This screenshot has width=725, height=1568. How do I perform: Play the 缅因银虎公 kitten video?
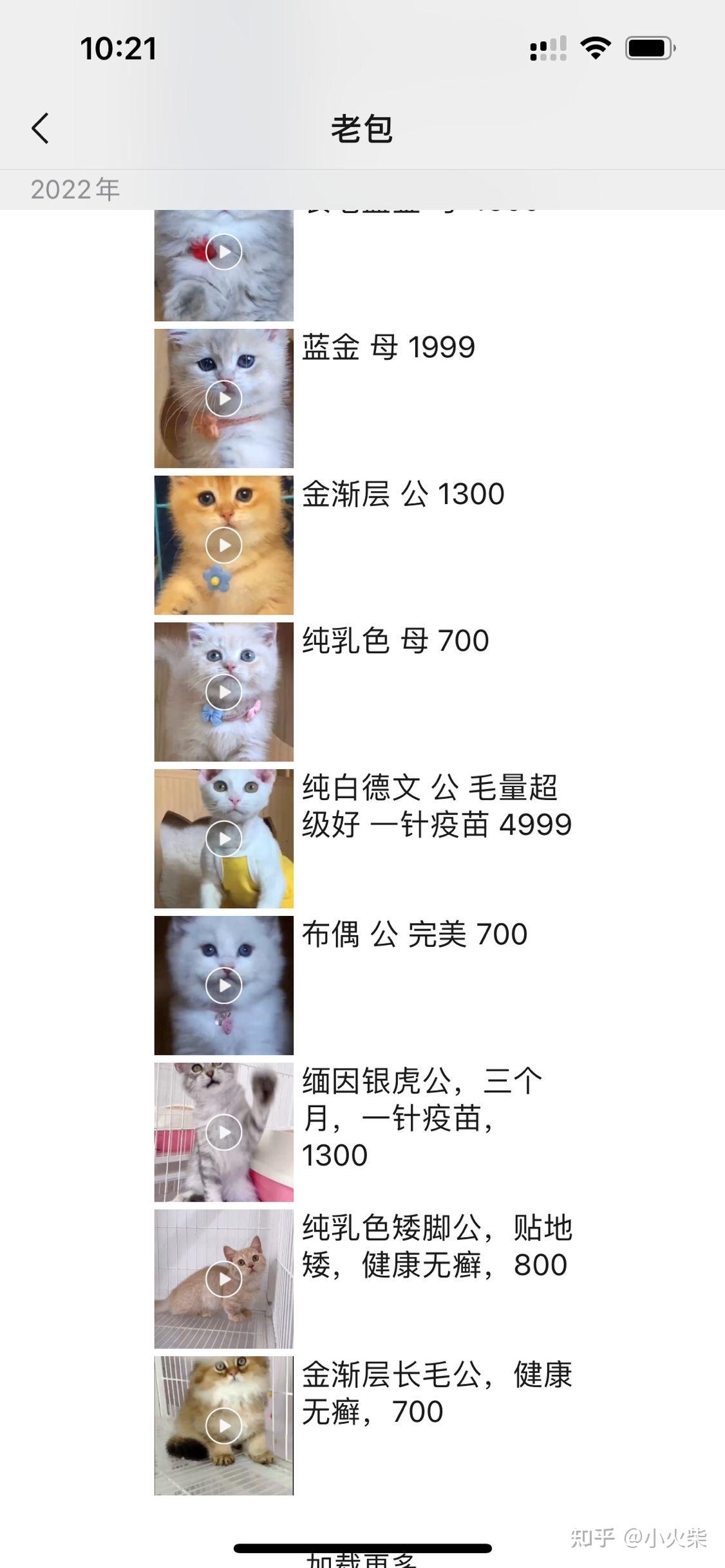point(223,1131)
